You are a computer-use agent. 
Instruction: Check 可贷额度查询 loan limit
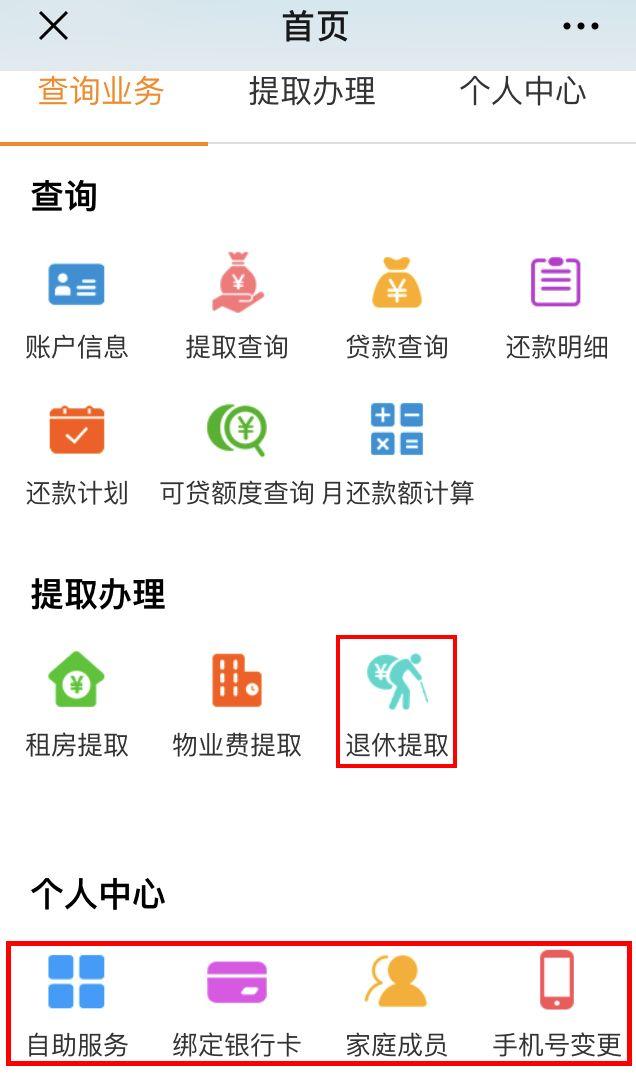tap(237, 453)
